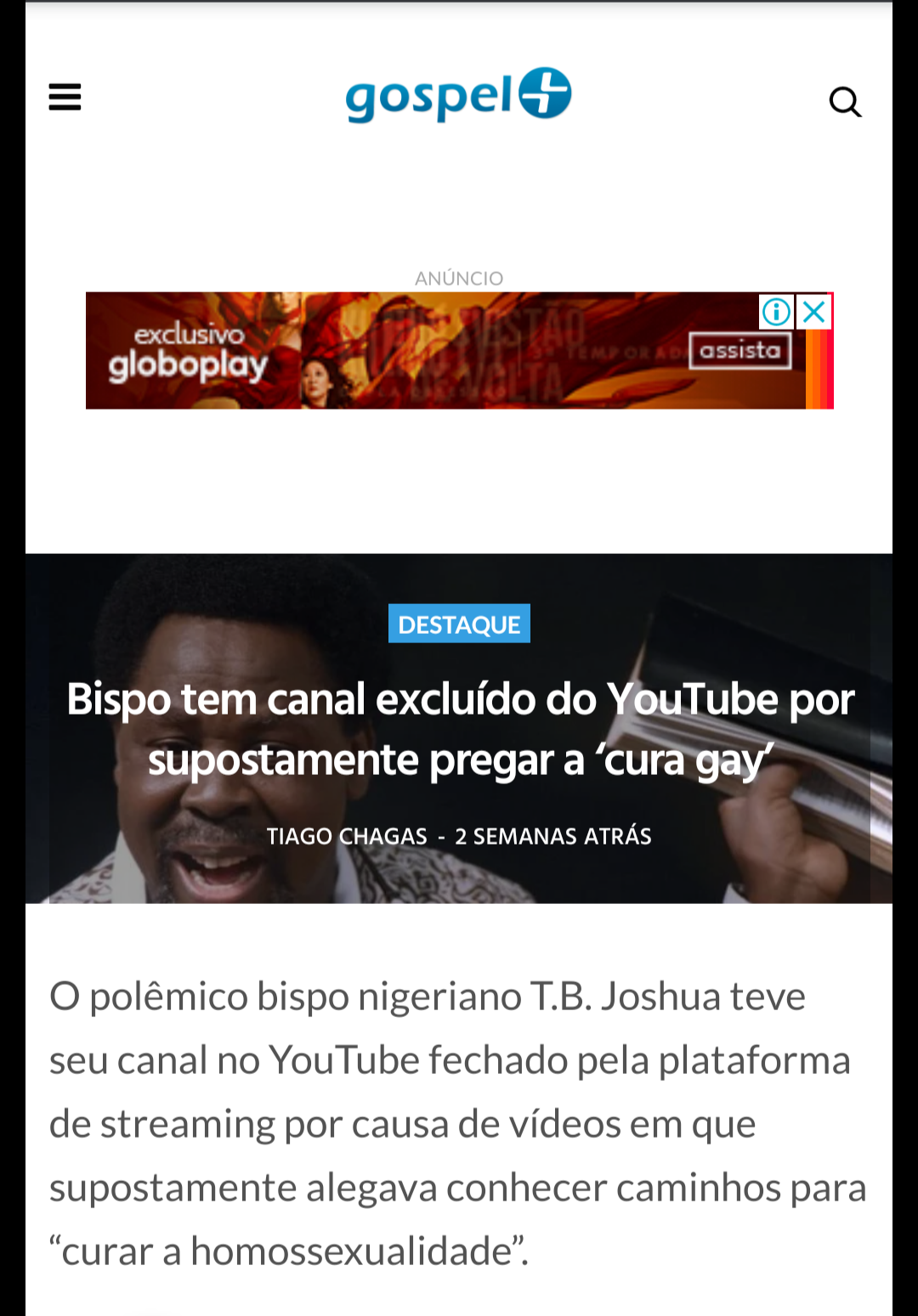Open the search icon

[845, 102]
